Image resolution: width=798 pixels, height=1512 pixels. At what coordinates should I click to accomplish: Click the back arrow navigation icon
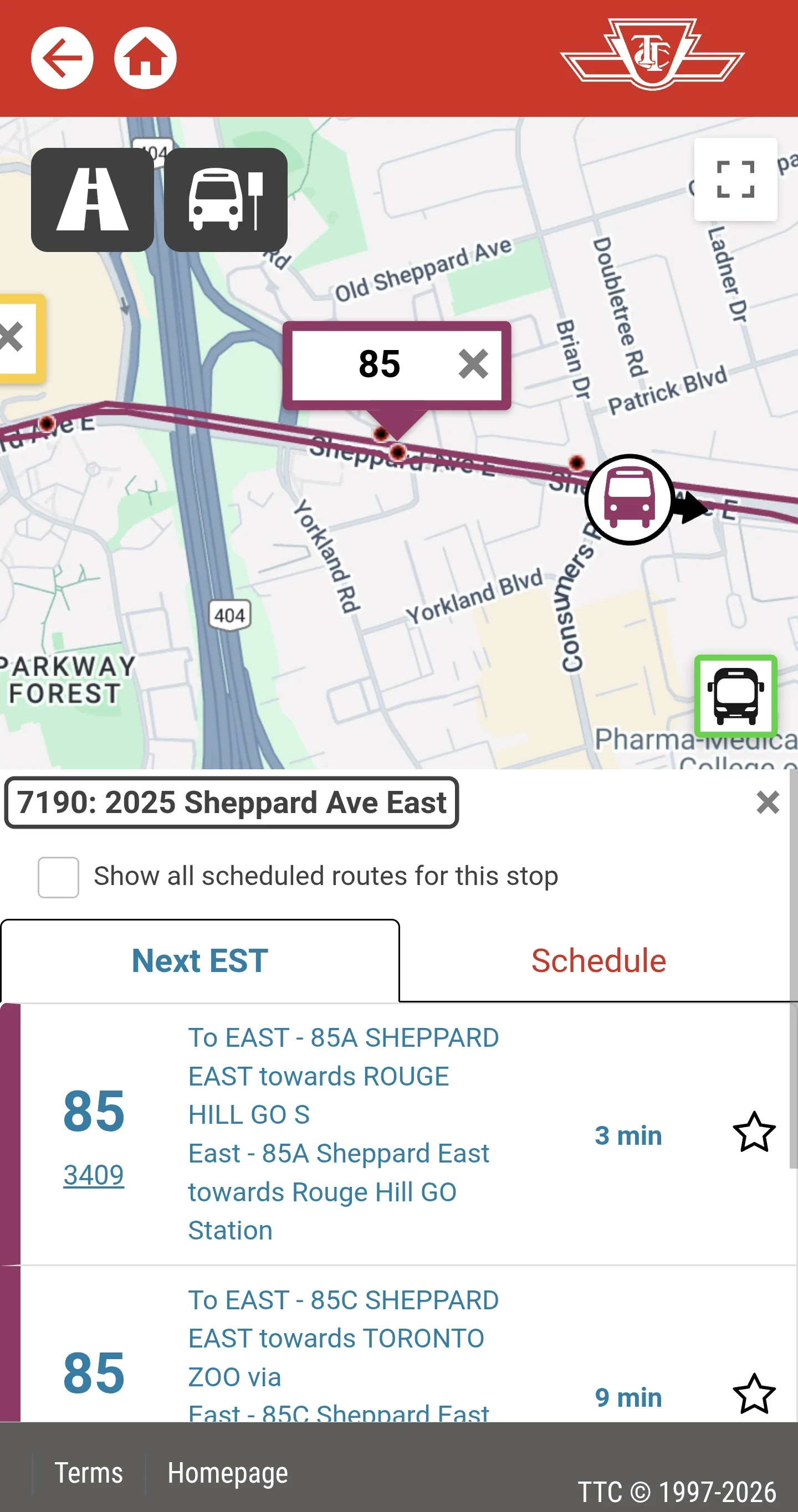point(62,56)
